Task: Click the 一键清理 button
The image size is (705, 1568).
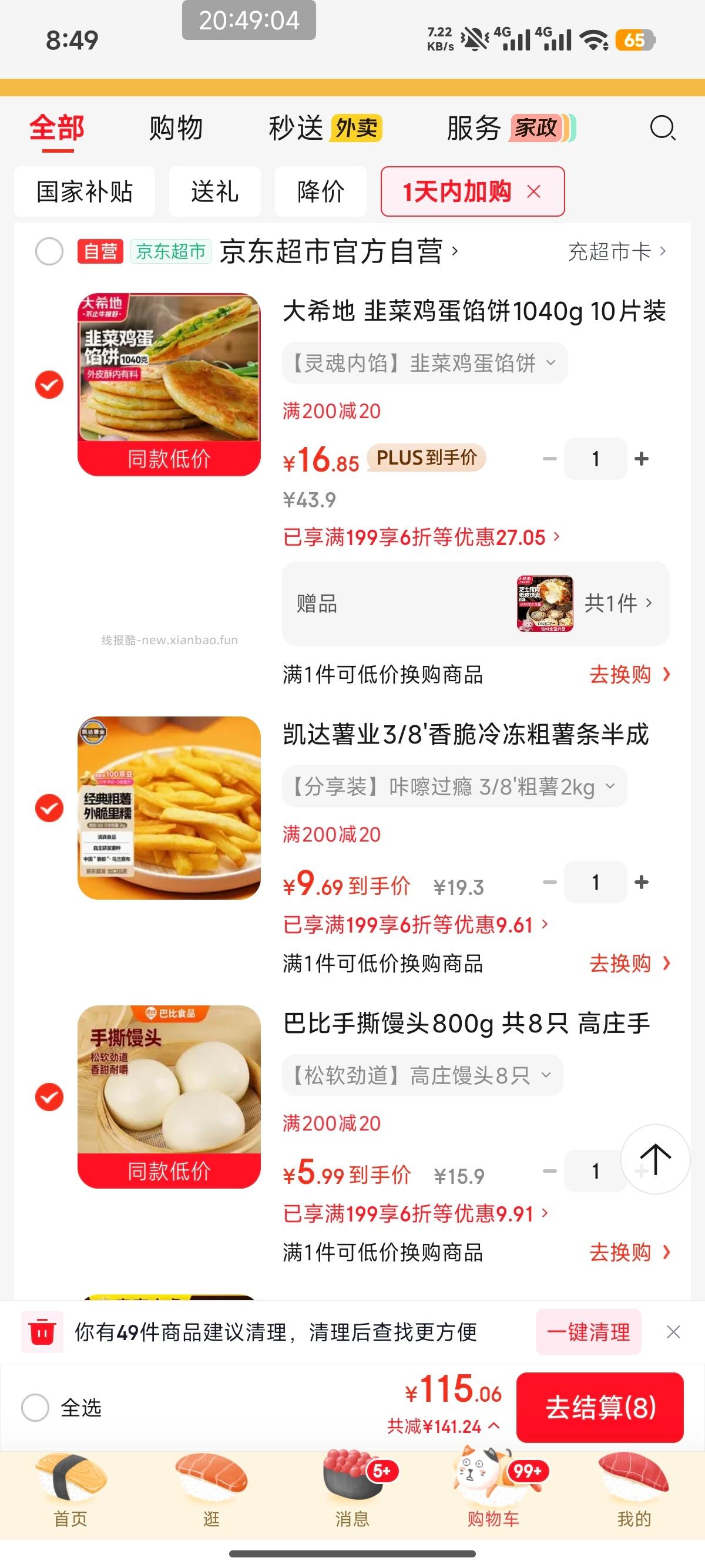Action: coord(588,1333)
